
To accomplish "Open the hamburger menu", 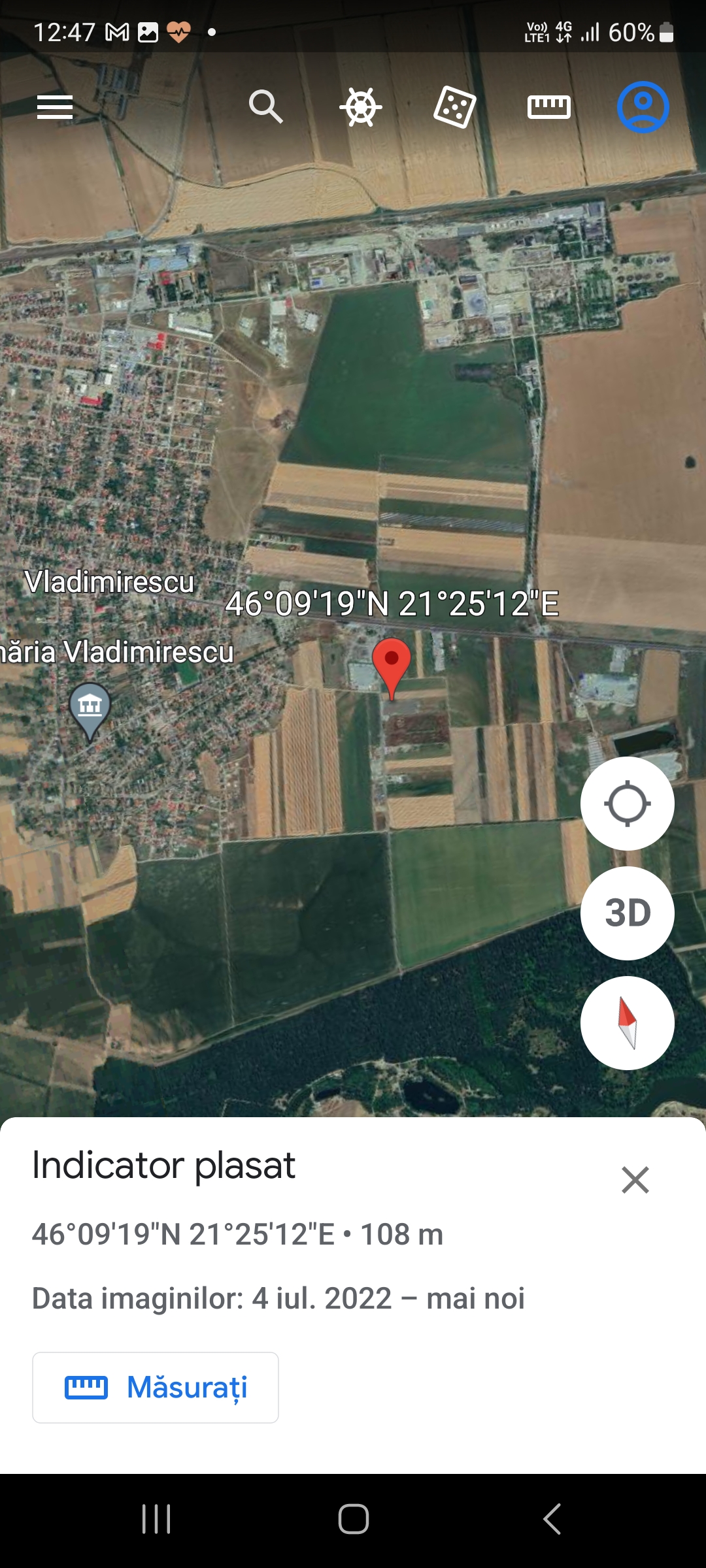I will pos(55,106).
